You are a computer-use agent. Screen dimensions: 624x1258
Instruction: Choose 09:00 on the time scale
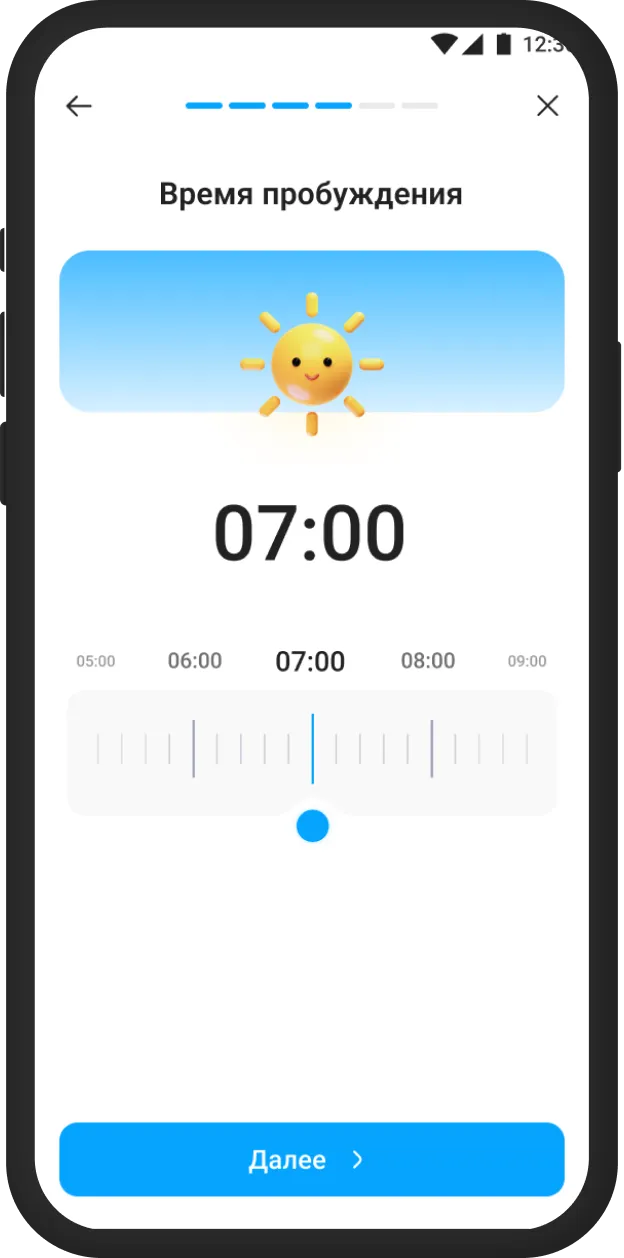coord(527,661)
